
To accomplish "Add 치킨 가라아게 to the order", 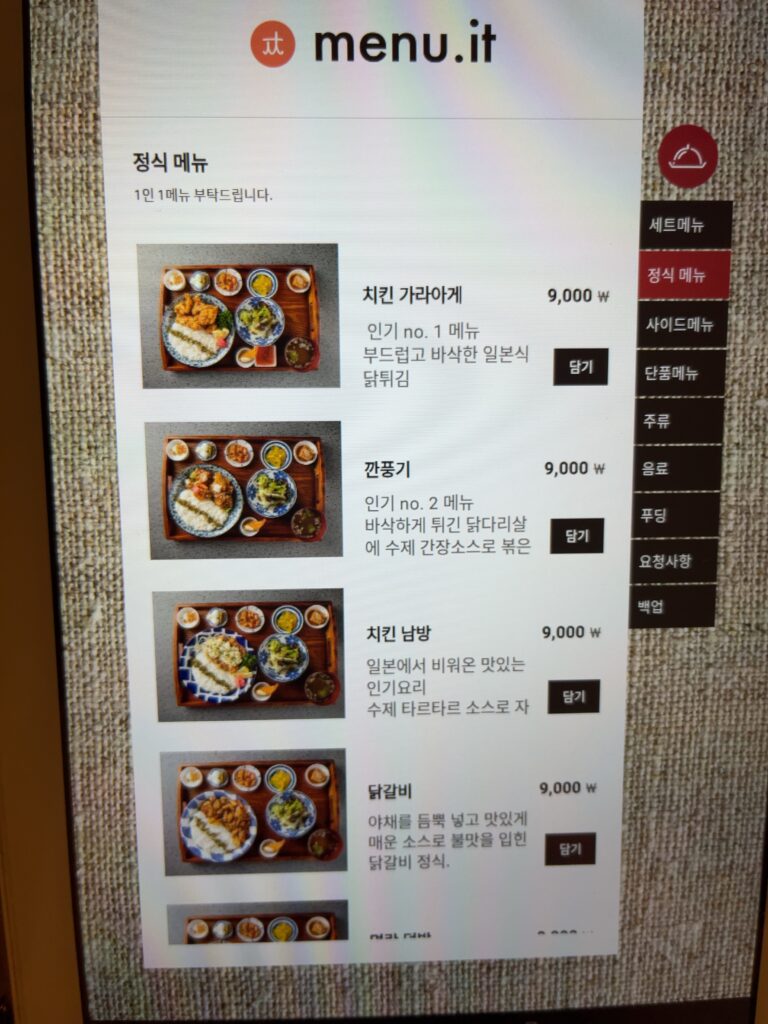I will pos(581,367).
